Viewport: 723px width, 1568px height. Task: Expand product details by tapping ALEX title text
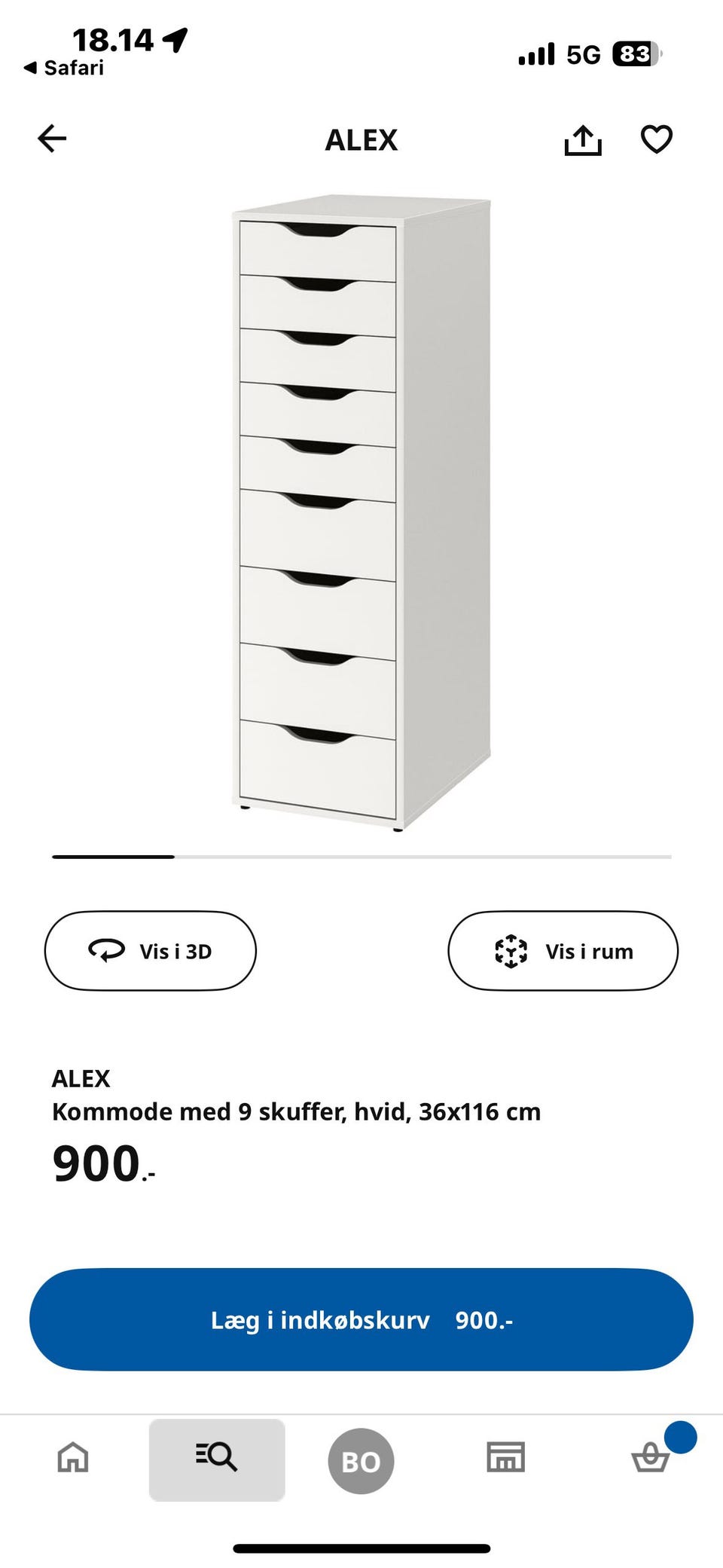point(81,1079)
